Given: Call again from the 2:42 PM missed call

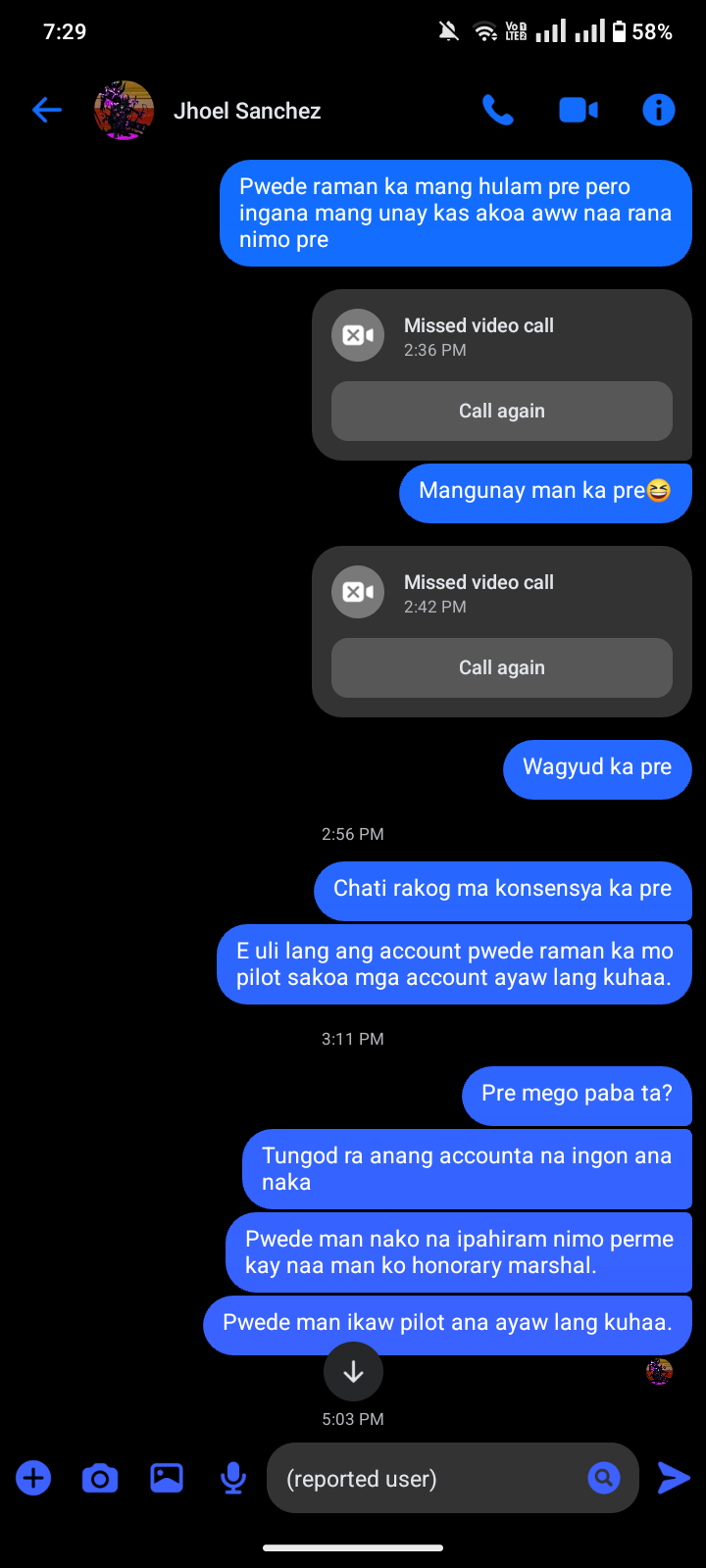Looking at the screenshot, I should tap(501, 667).
